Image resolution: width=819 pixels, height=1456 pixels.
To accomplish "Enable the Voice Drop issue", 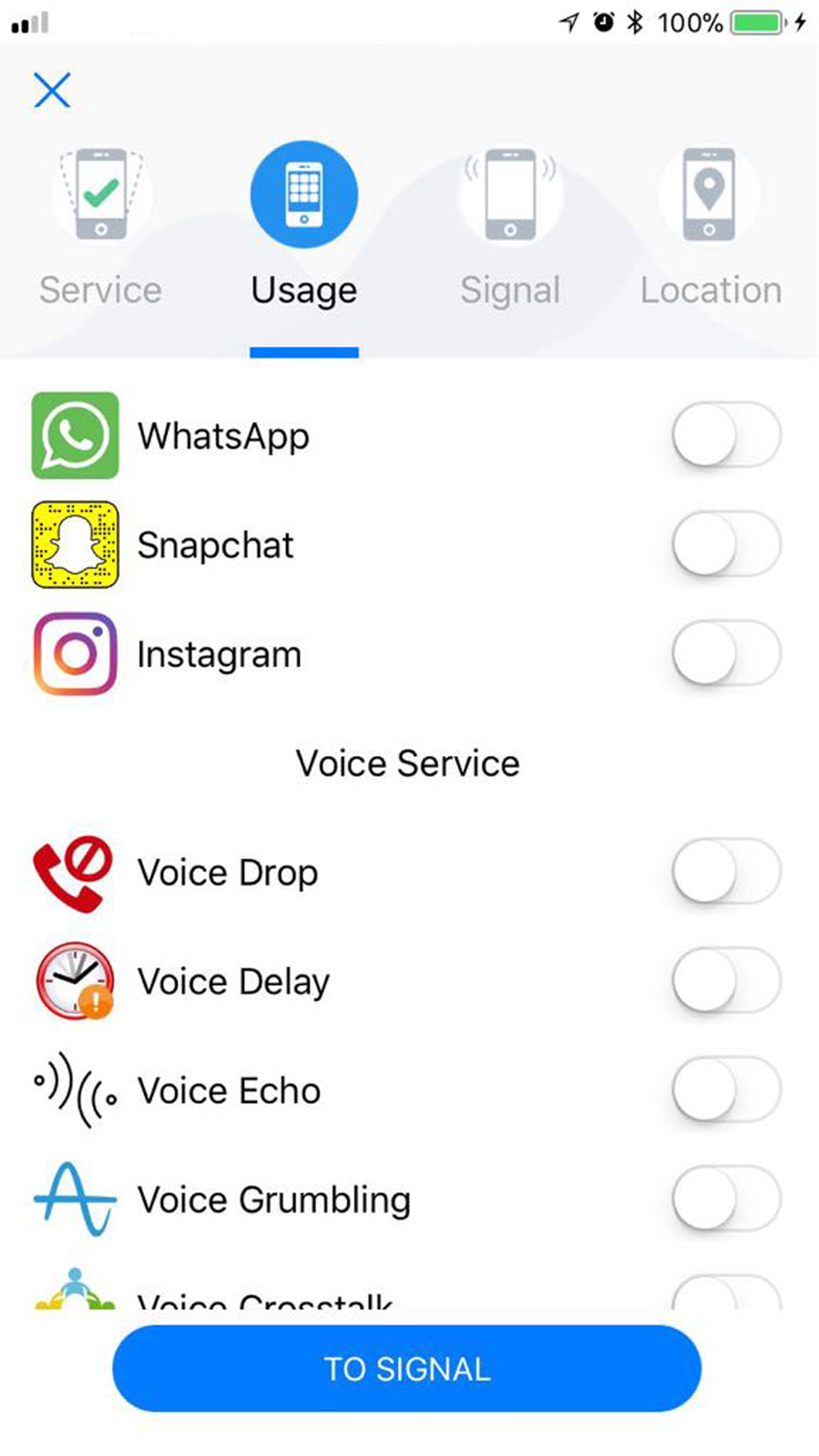I will (x=726, y=871).
